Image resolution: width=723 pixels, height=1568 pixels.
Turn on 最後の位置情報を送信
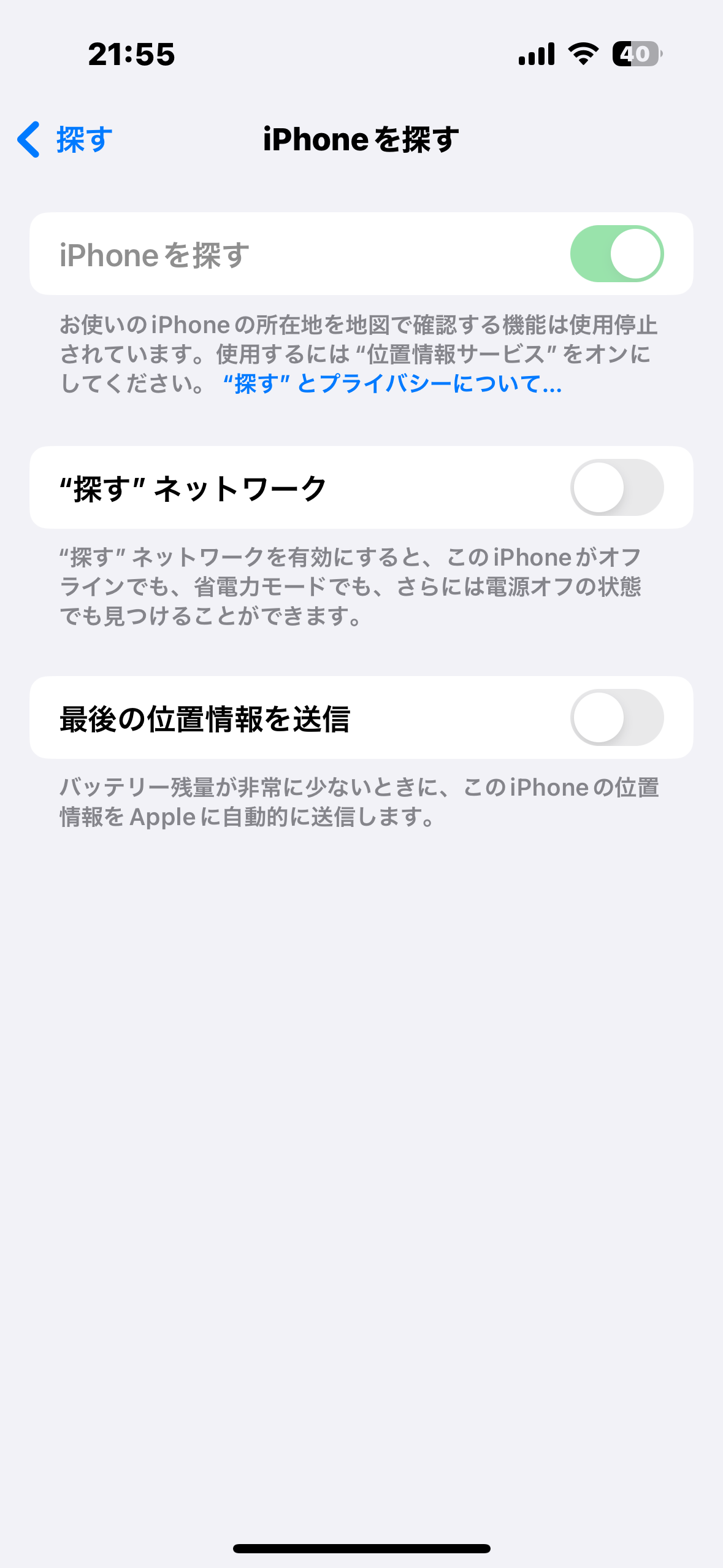coord(616,718)
